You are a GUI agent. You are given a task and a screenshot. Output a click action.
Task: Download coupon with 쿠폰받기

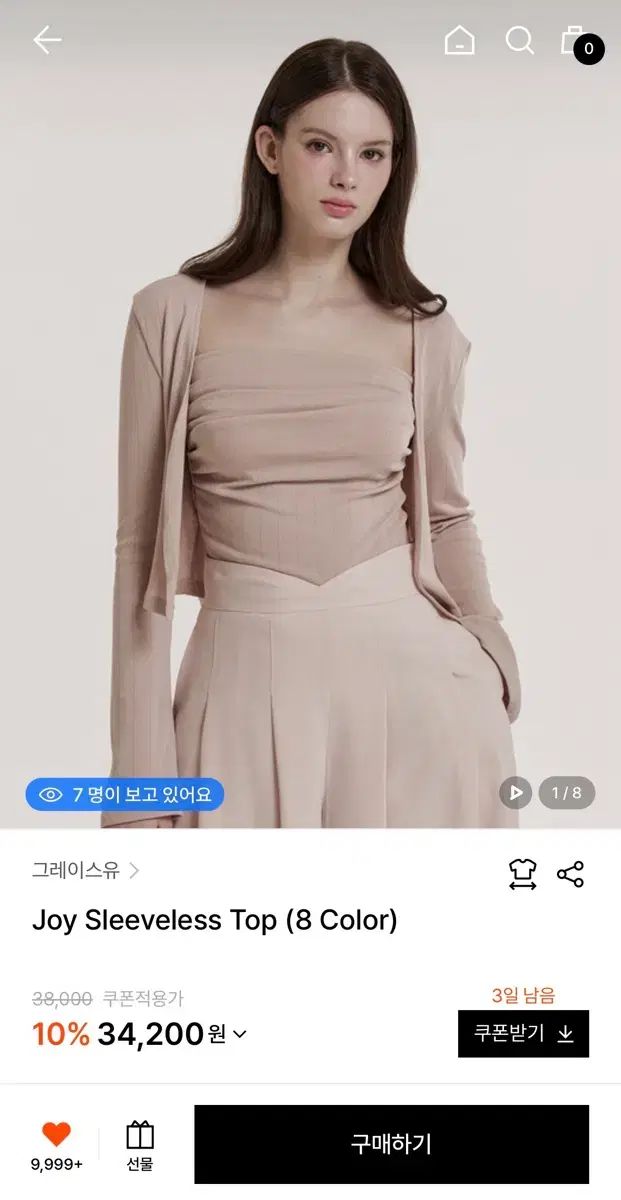(x=523, y=1033)
